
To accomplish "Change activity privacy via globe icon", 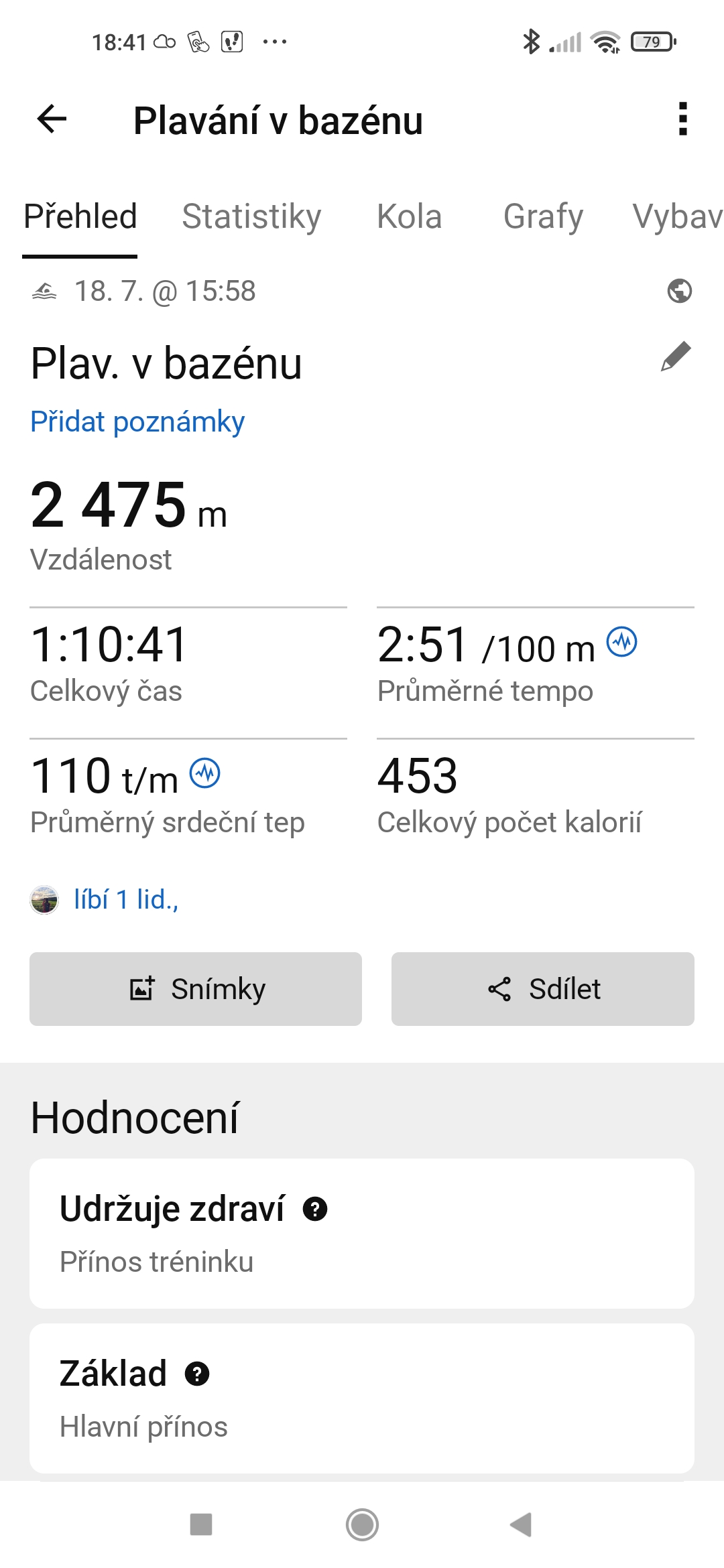I will coord(680,291).
